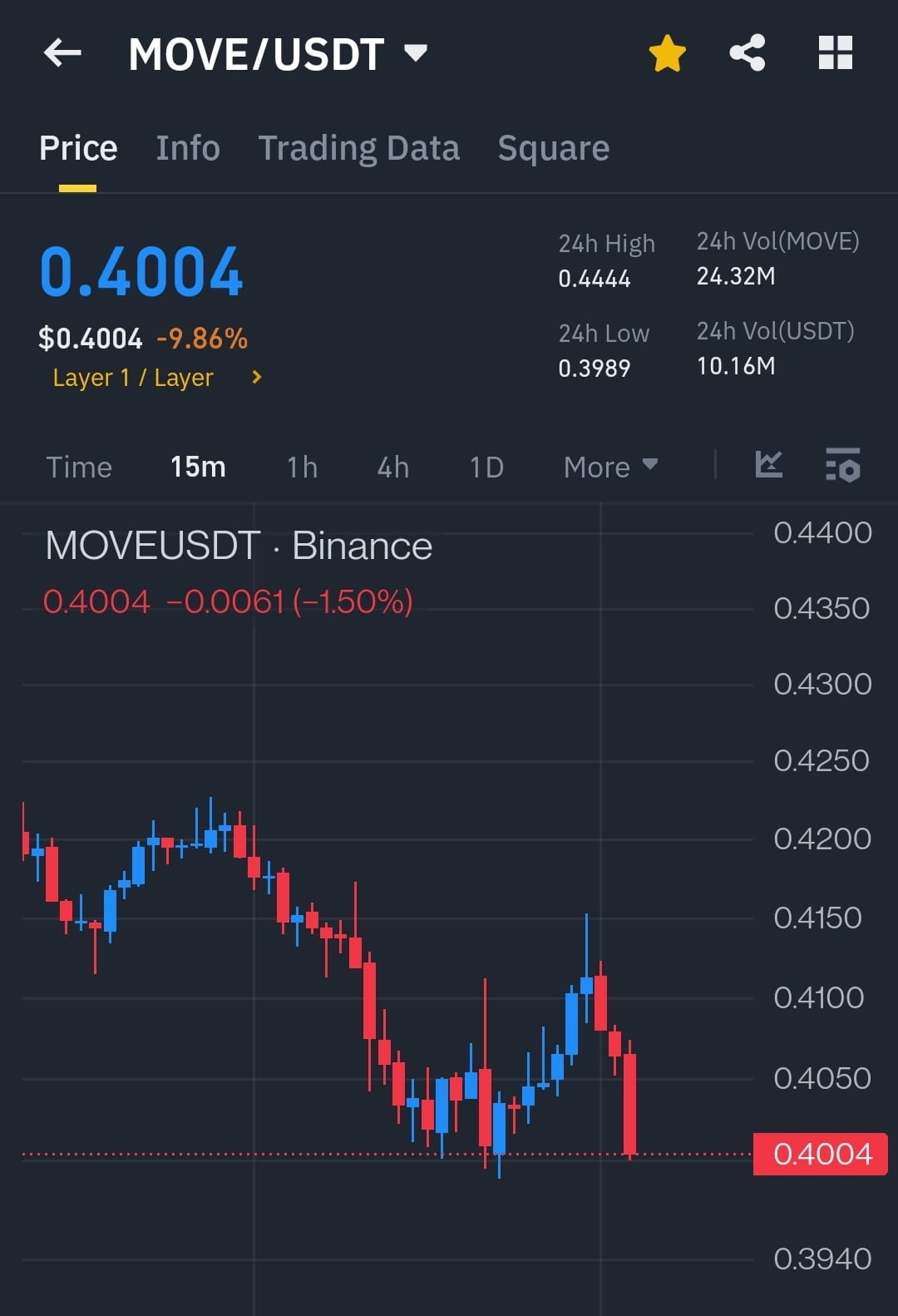The width and height of the screenshot is (898, 1316).
Task: Open the Square tab
Action: (x=553, y=147)
